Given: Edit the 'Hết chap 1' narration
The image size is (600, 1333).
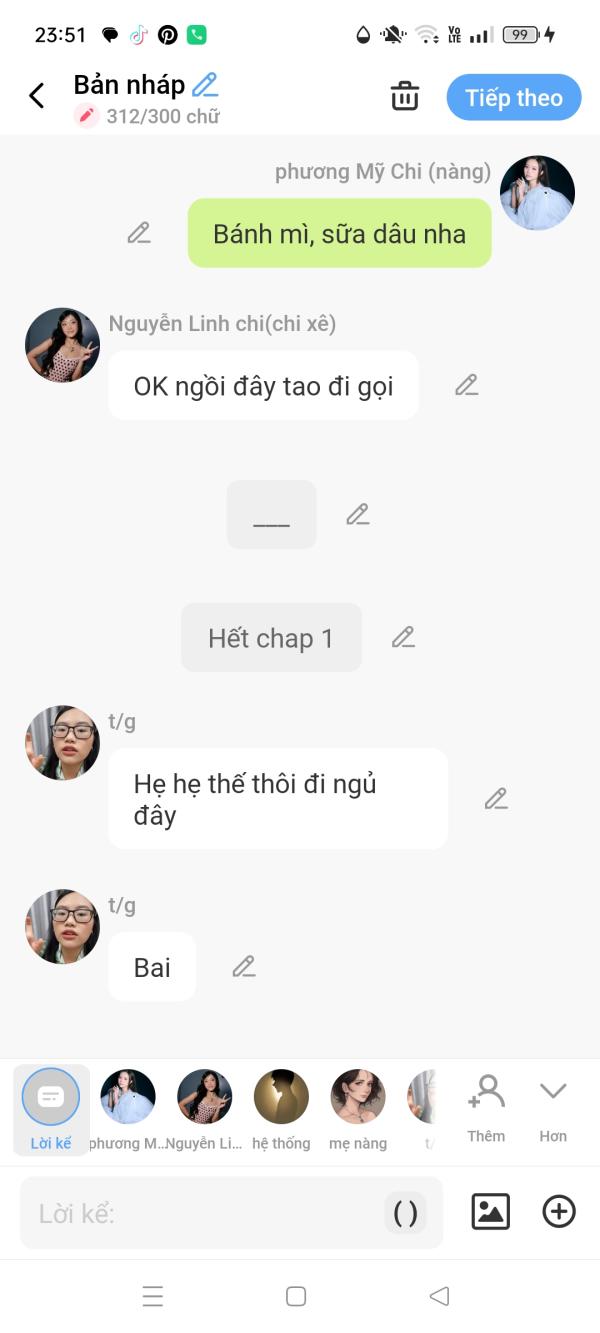Looking at the screenshot, I should pyautogui.click(x=403, y=637).
